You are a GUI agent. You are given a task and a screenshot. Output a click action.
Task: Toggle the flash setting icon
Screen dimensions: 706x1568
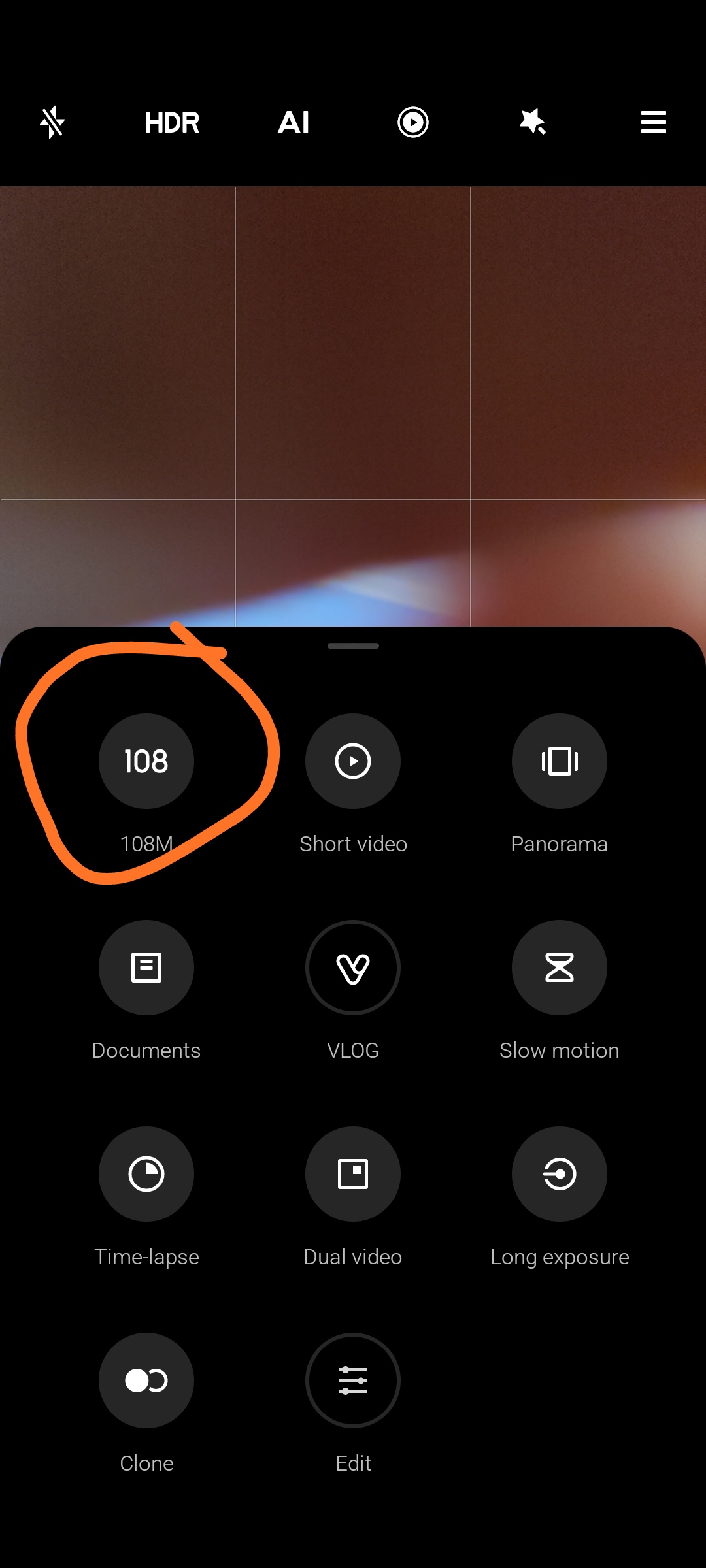coord(52,122)
